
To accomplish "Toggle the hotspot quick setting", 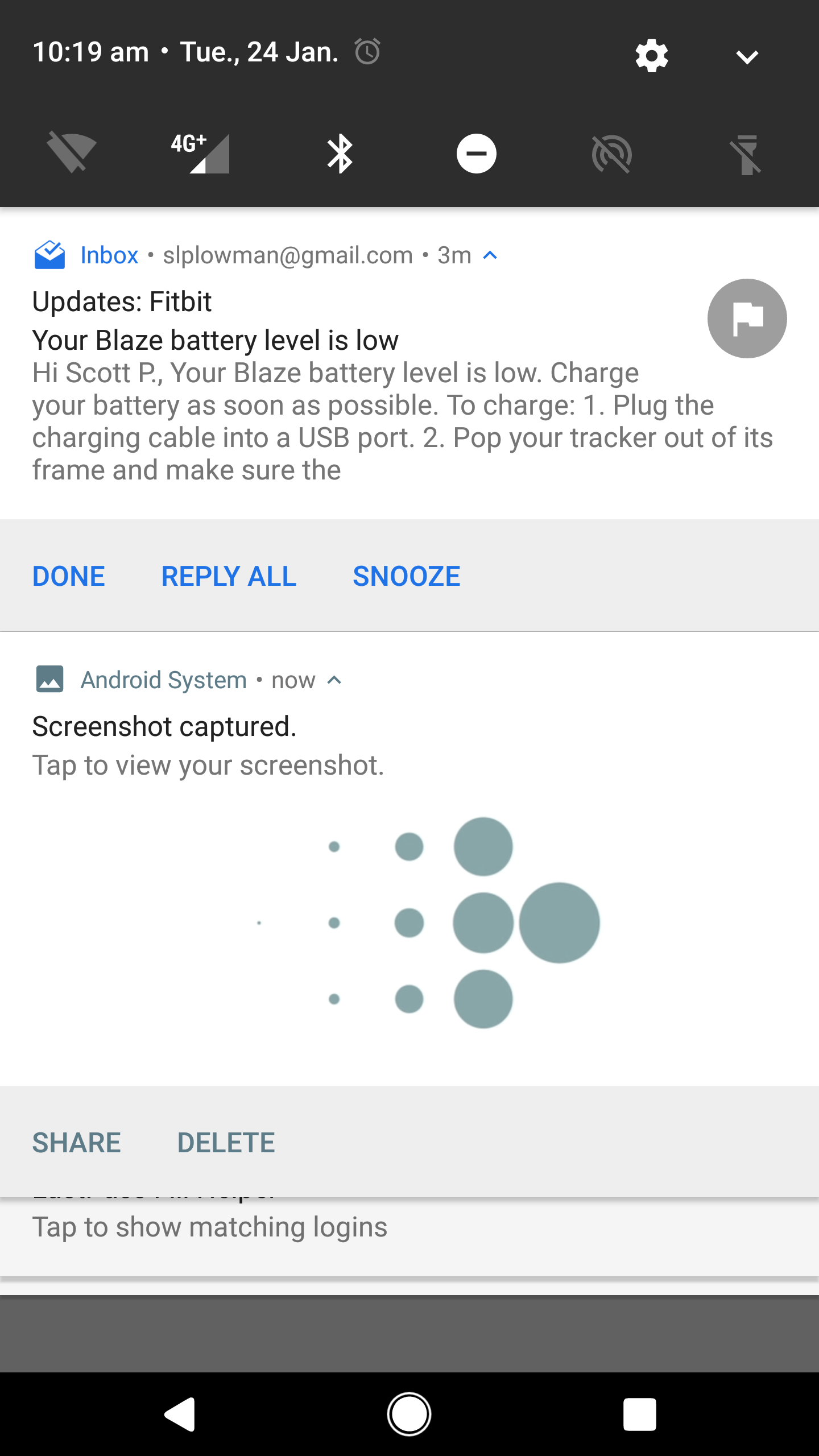I will [x=612, y=154].
